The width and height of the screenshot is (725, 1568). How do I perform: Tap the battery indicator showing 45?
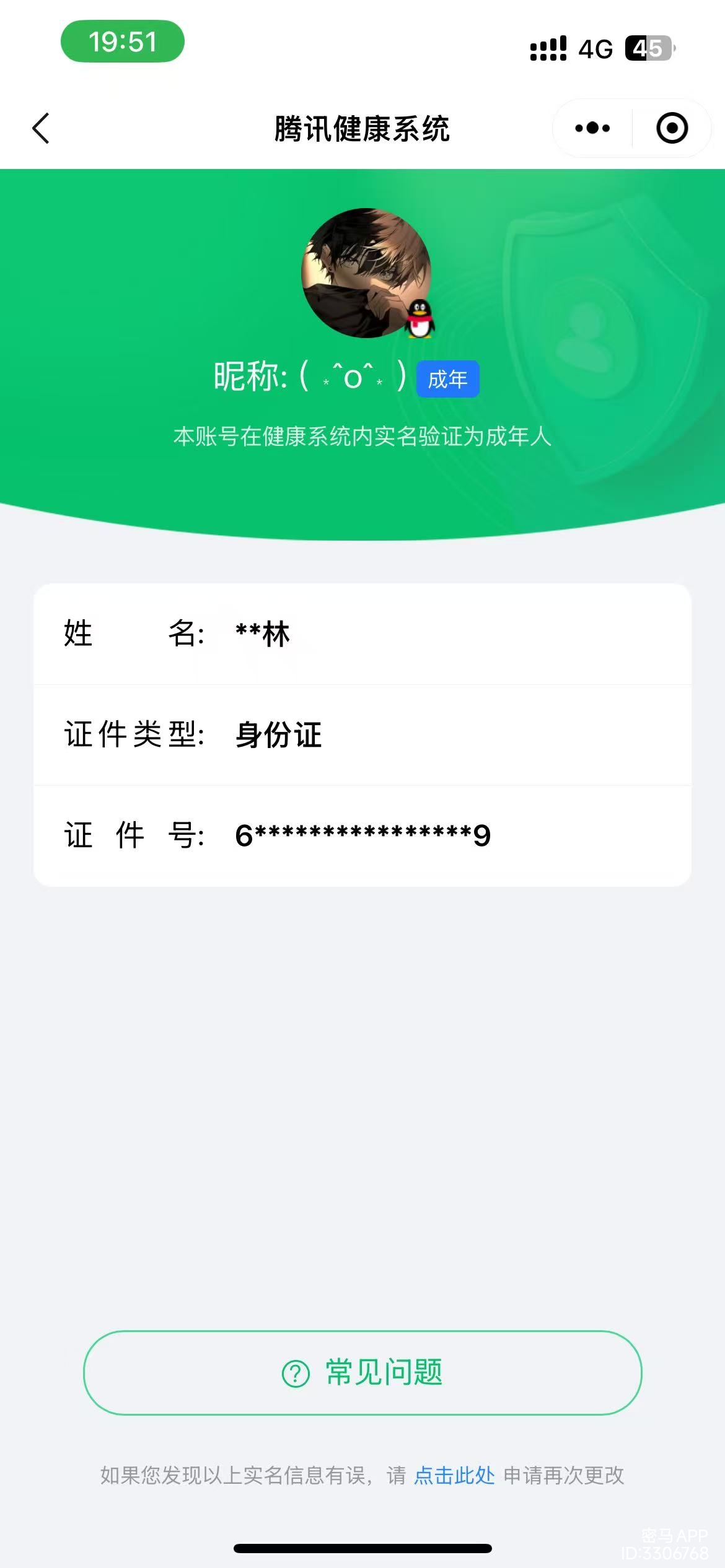[651, 48]
